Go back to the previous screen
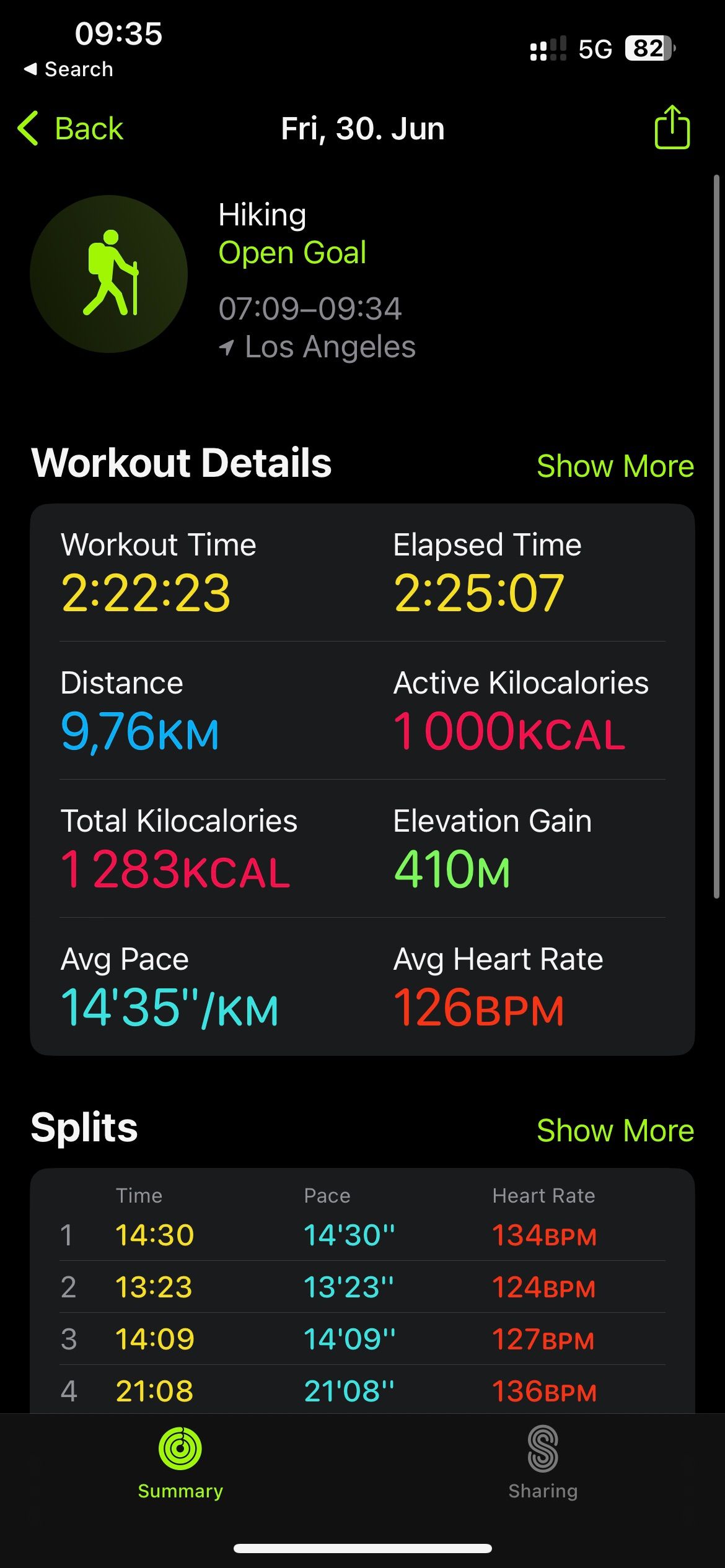This screenshot has height=1568, width=725. click(x=71, y=129)
